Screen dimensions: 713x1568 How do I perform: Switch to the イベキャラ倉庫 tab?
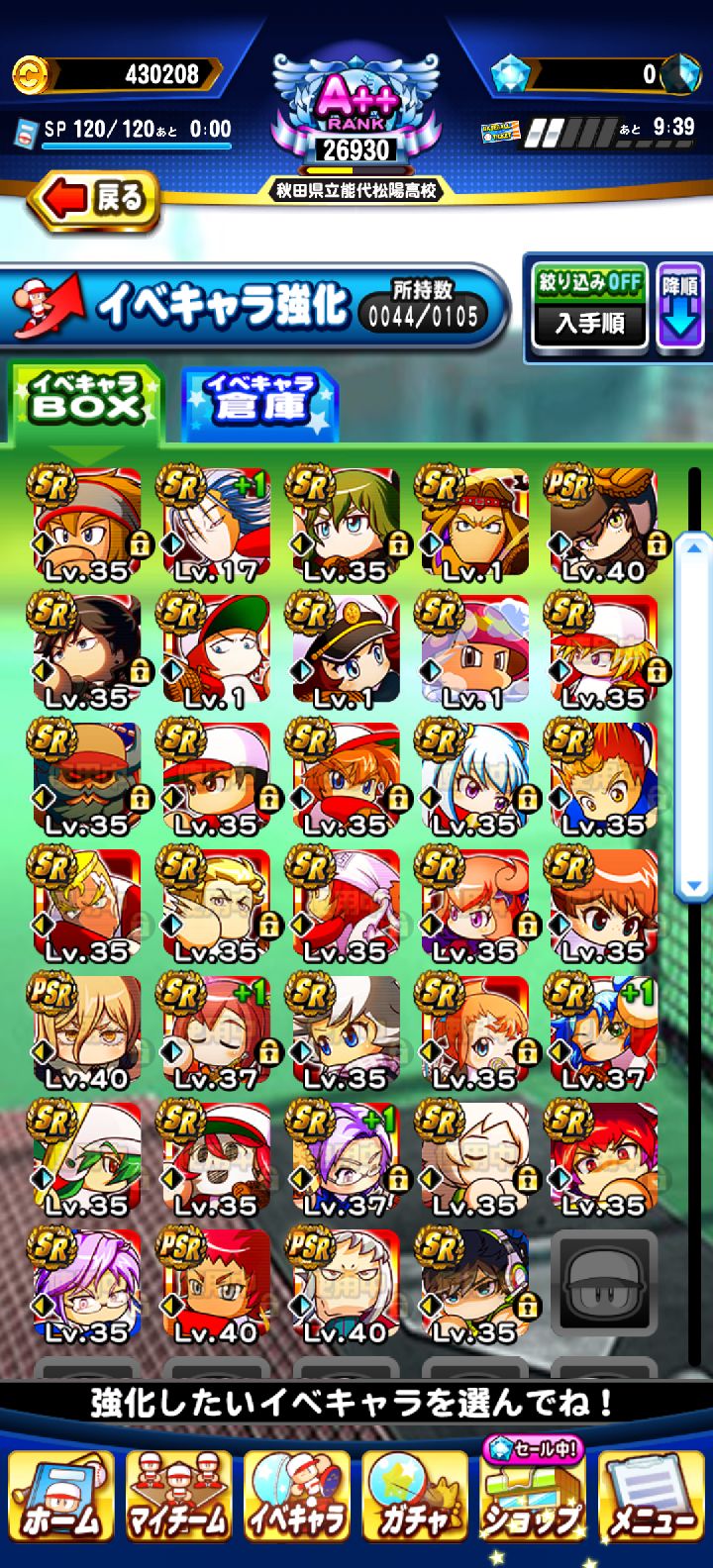point(260,402)
